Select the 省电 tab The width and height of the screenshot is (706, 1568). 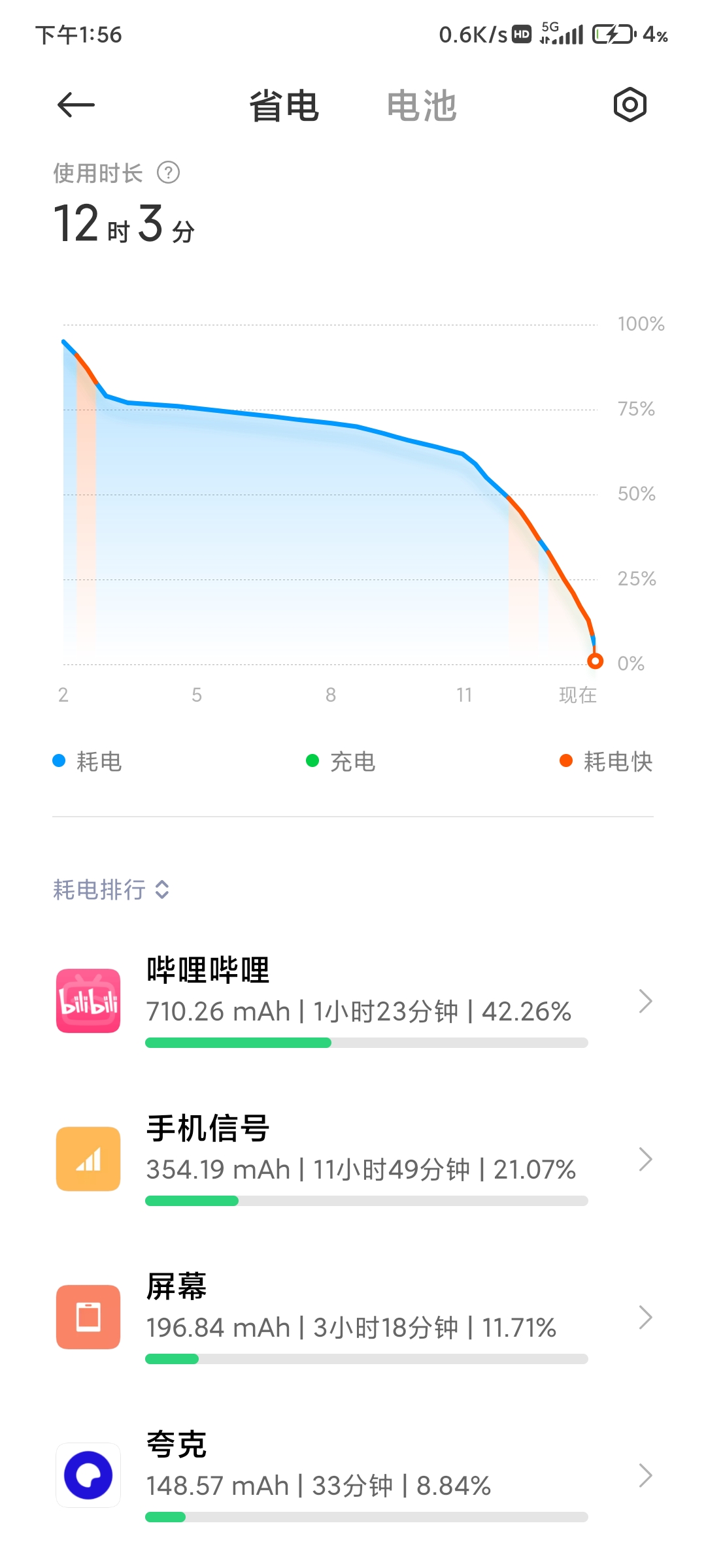tap(284, 106)
